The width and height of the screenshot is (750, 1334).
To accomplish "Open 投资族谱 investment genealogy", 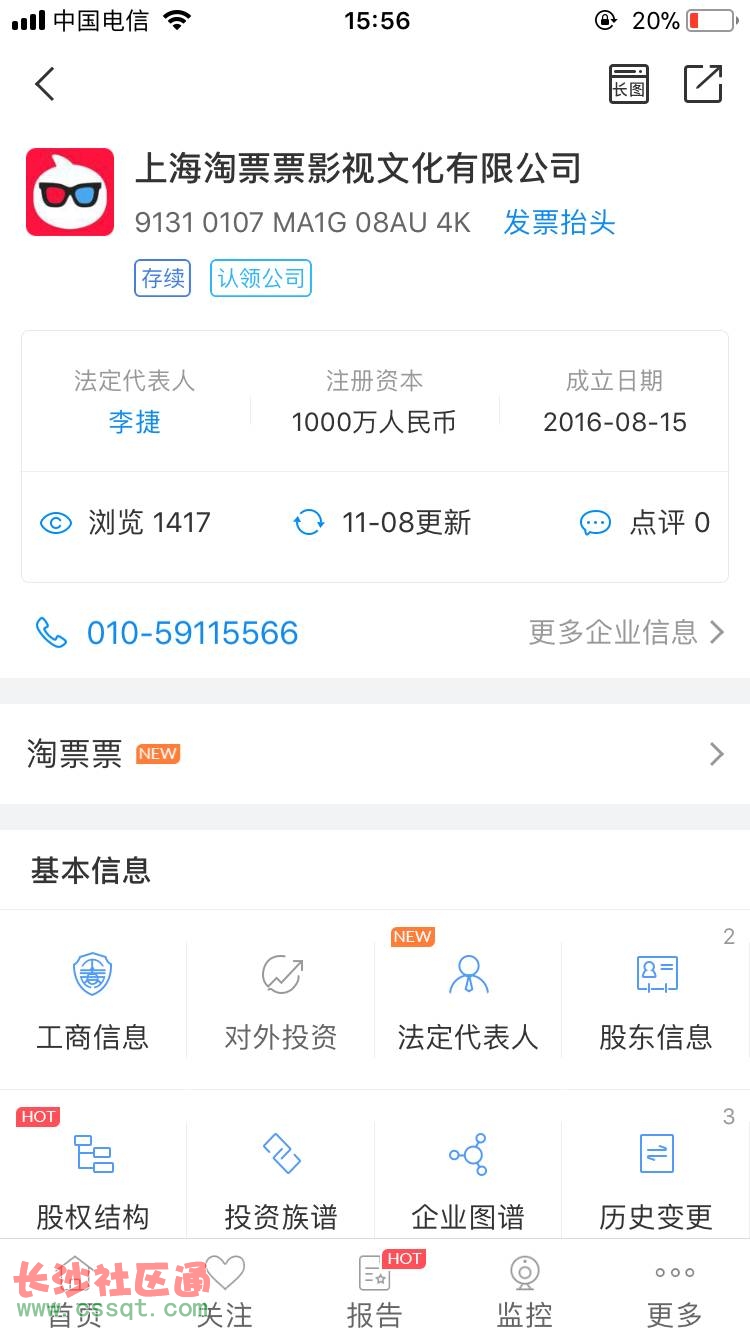I will click(280, 1180).
